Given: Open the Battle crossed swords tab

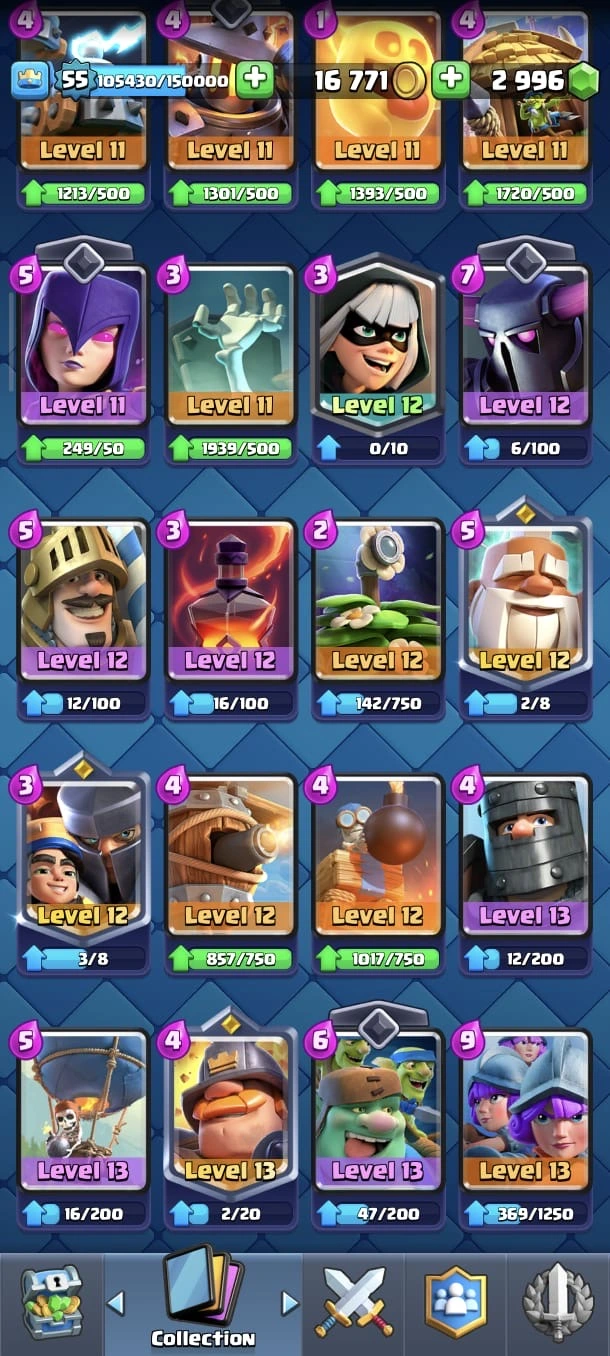Looking at the screenshot, I should click(354, 1302).
